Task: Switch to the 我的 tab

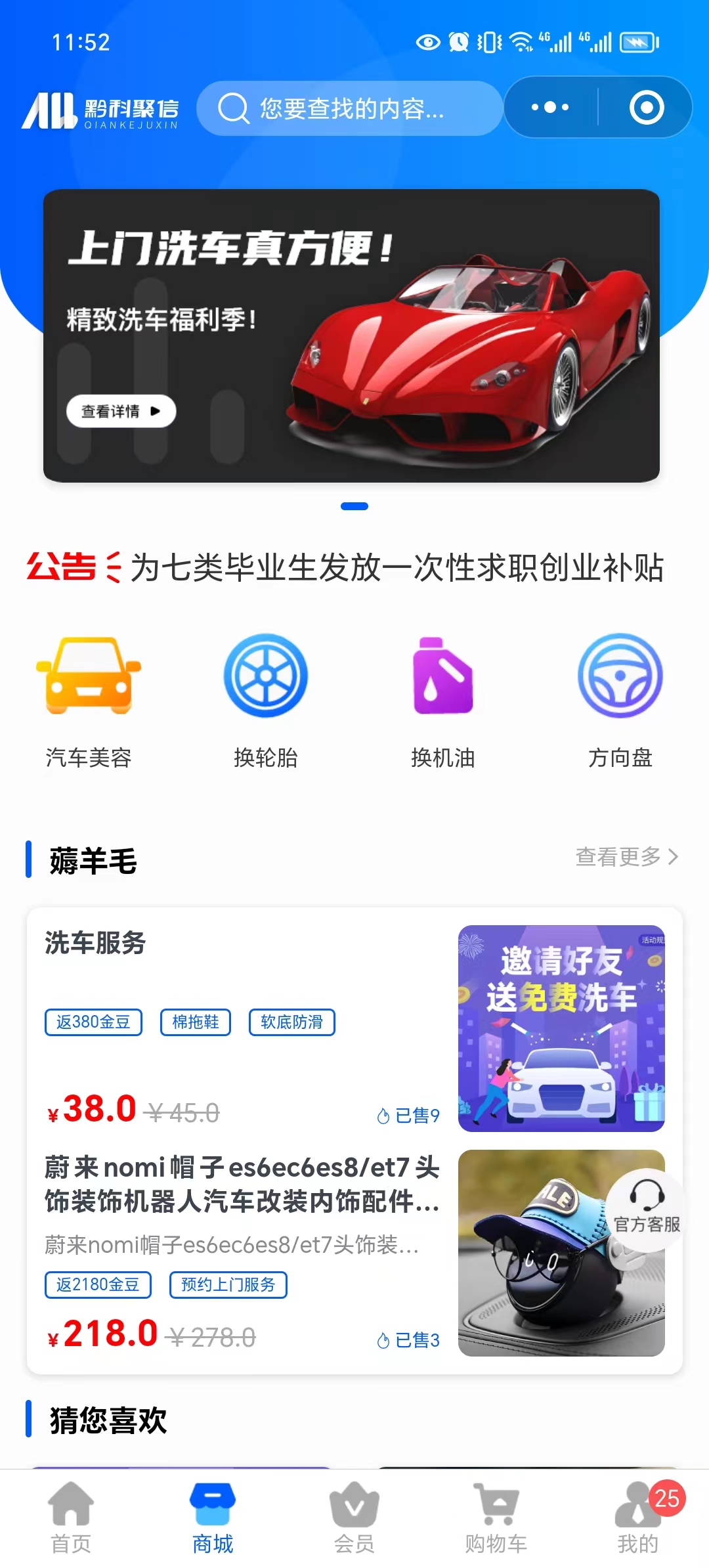Action: click(x=637, y=1517)
